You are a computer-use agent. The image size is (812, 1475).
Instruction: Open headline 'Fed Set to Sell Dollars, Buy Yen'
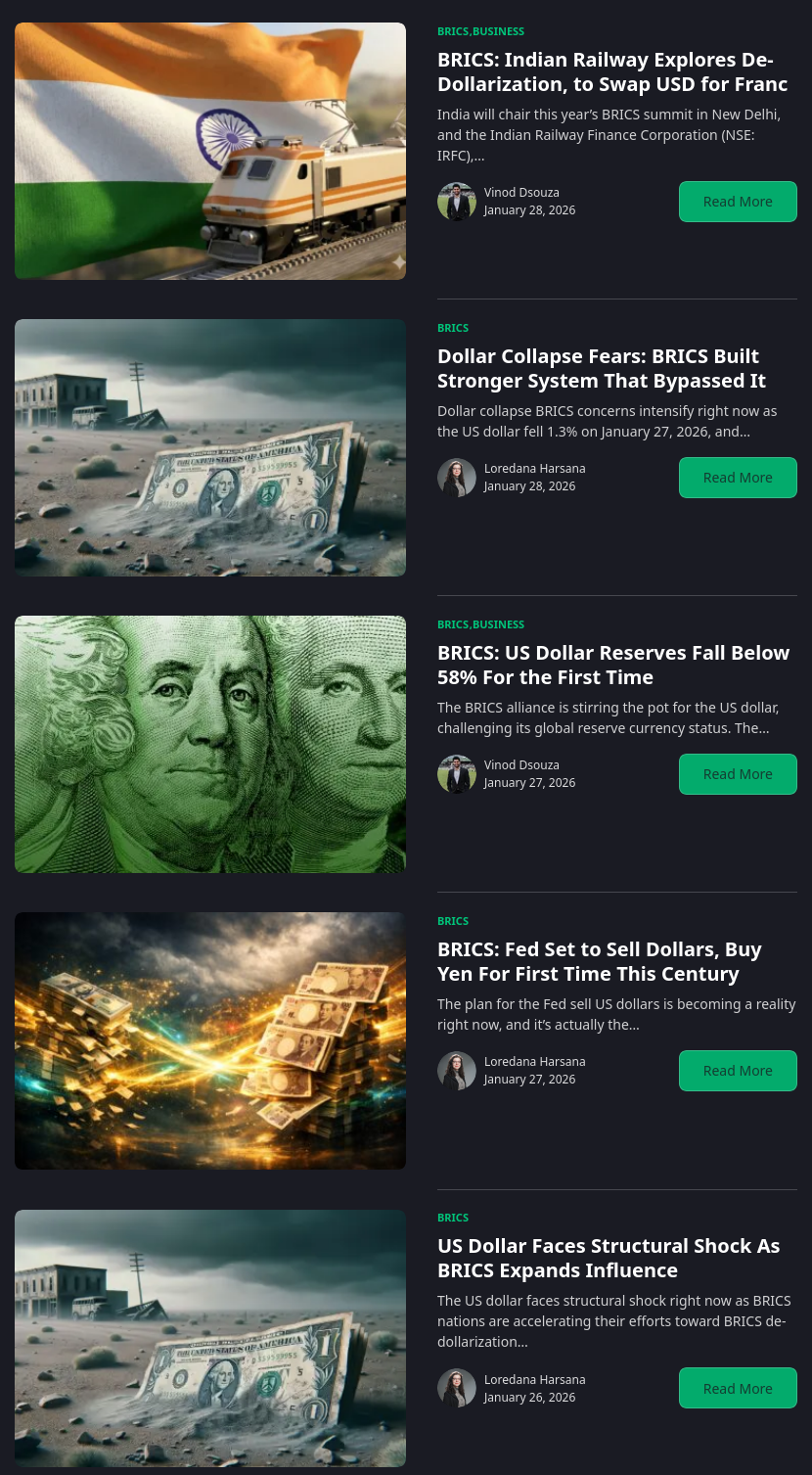(599, 961)
